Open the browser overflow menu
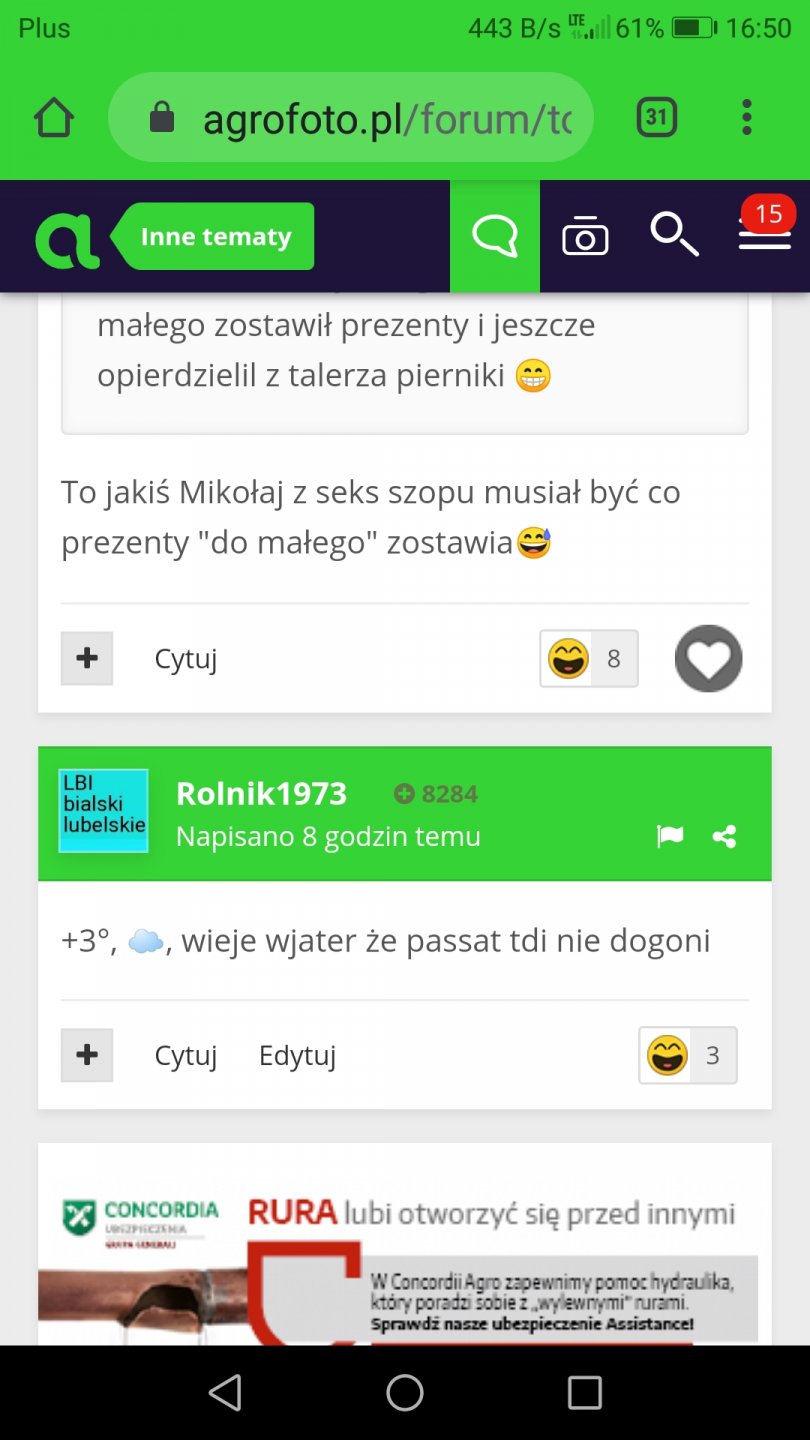 point(746,118)
